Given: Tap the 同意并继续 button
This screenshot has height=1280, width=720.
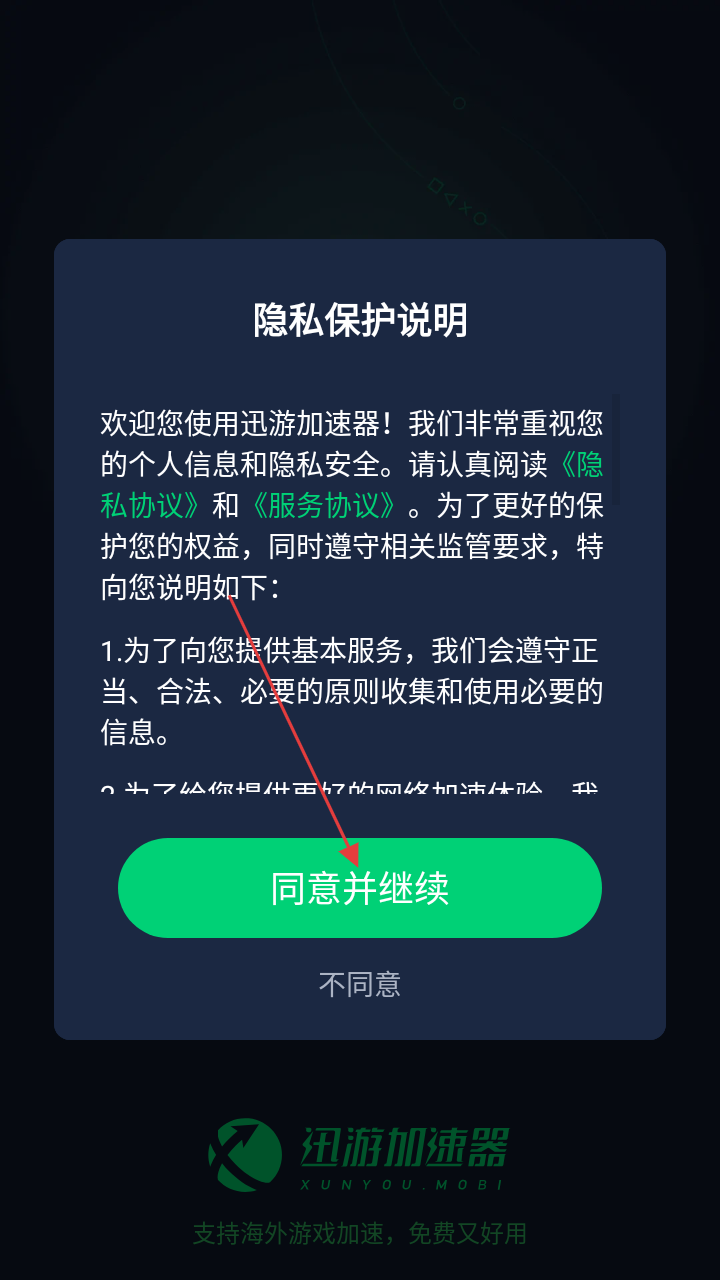Looking at the screenshot, I should click(360, 888).
